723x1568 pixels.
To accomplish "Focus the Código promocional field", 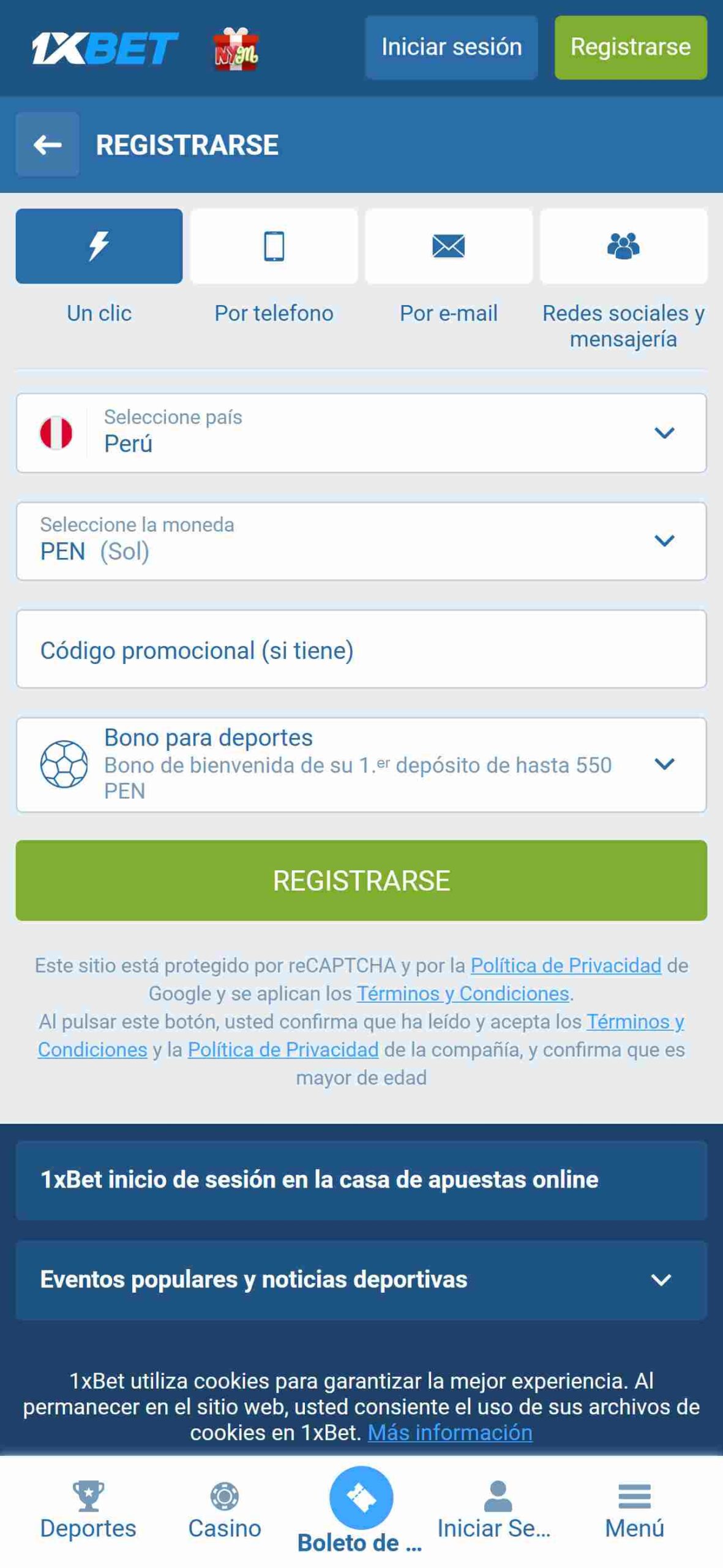I will tap(361, 649).
